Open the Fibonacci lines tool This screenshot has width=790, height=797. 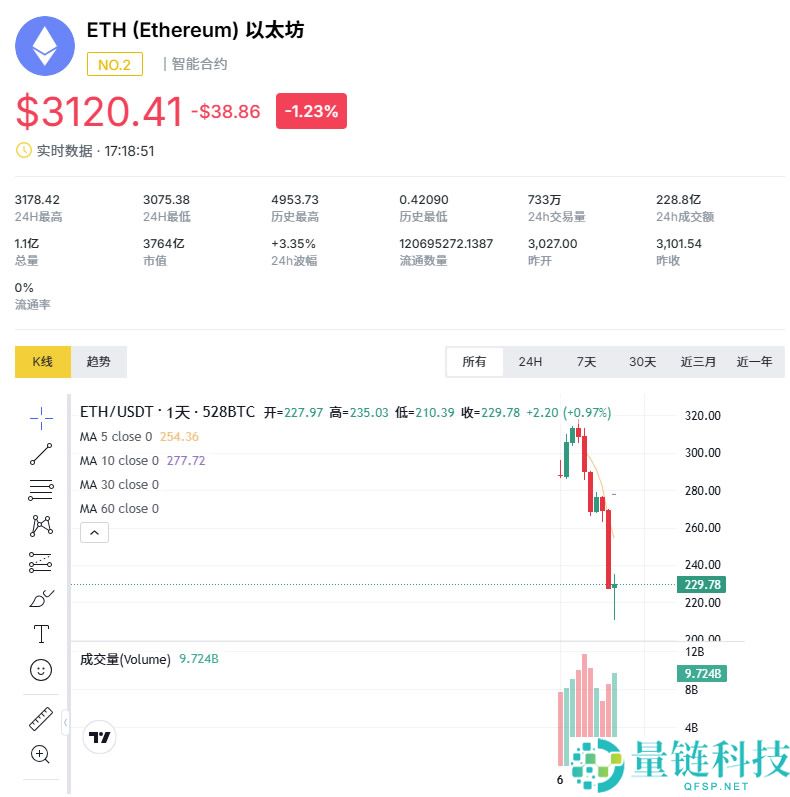click(40, 489)
